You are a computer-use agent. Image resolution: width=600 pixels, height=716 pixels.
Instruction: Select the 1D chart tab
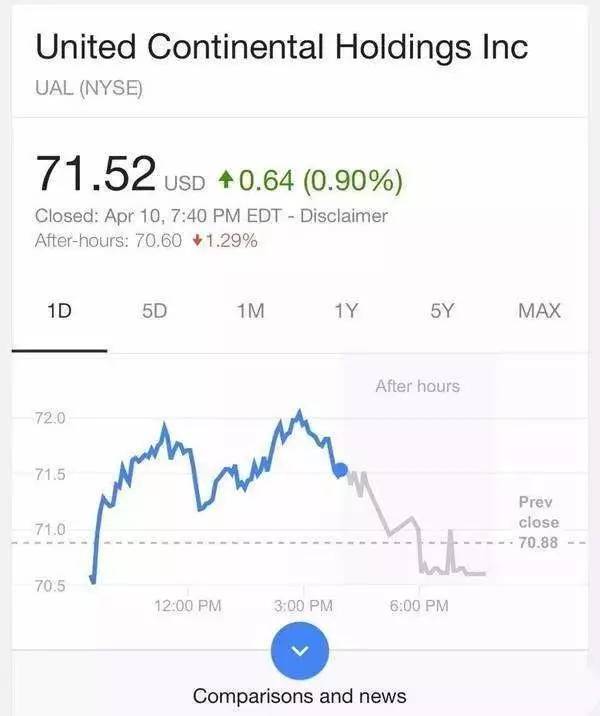[x=60, y=311]
